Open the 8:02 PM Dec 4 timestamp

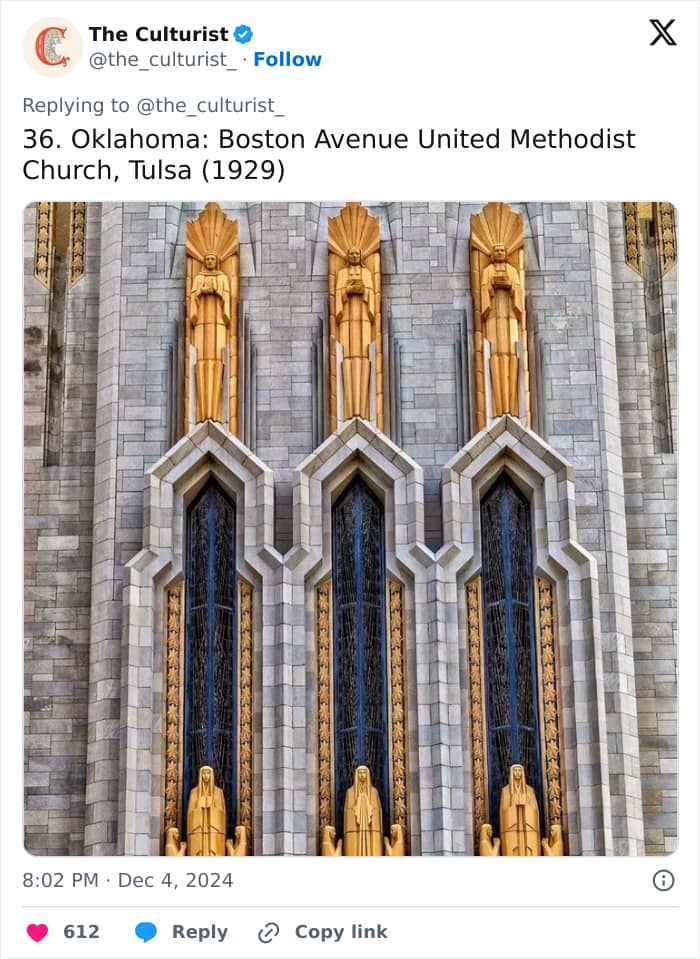128,880
